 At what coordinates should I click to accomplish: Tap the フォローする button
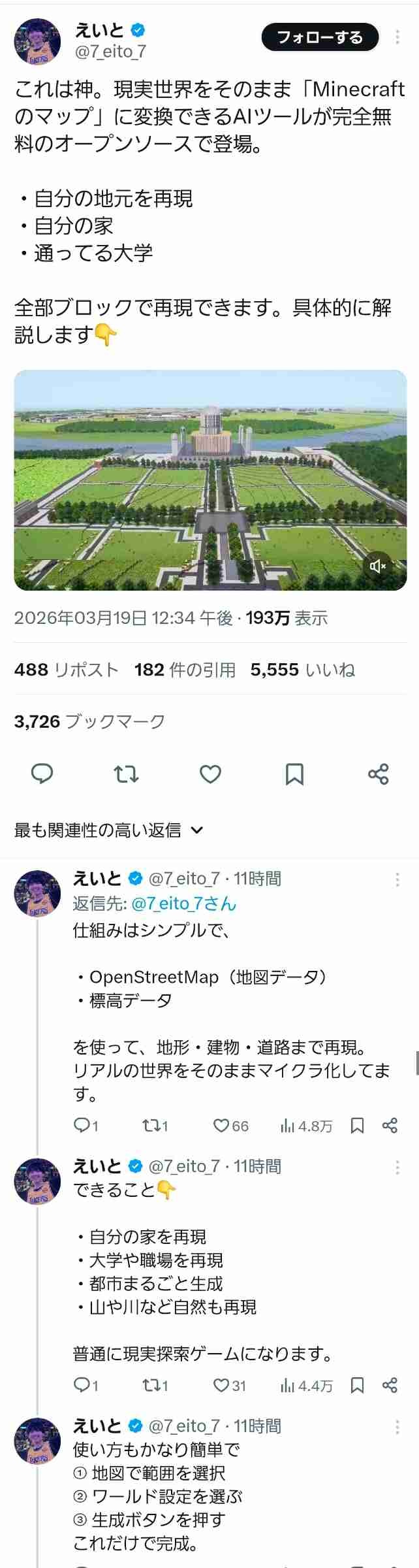coord(320,37)
